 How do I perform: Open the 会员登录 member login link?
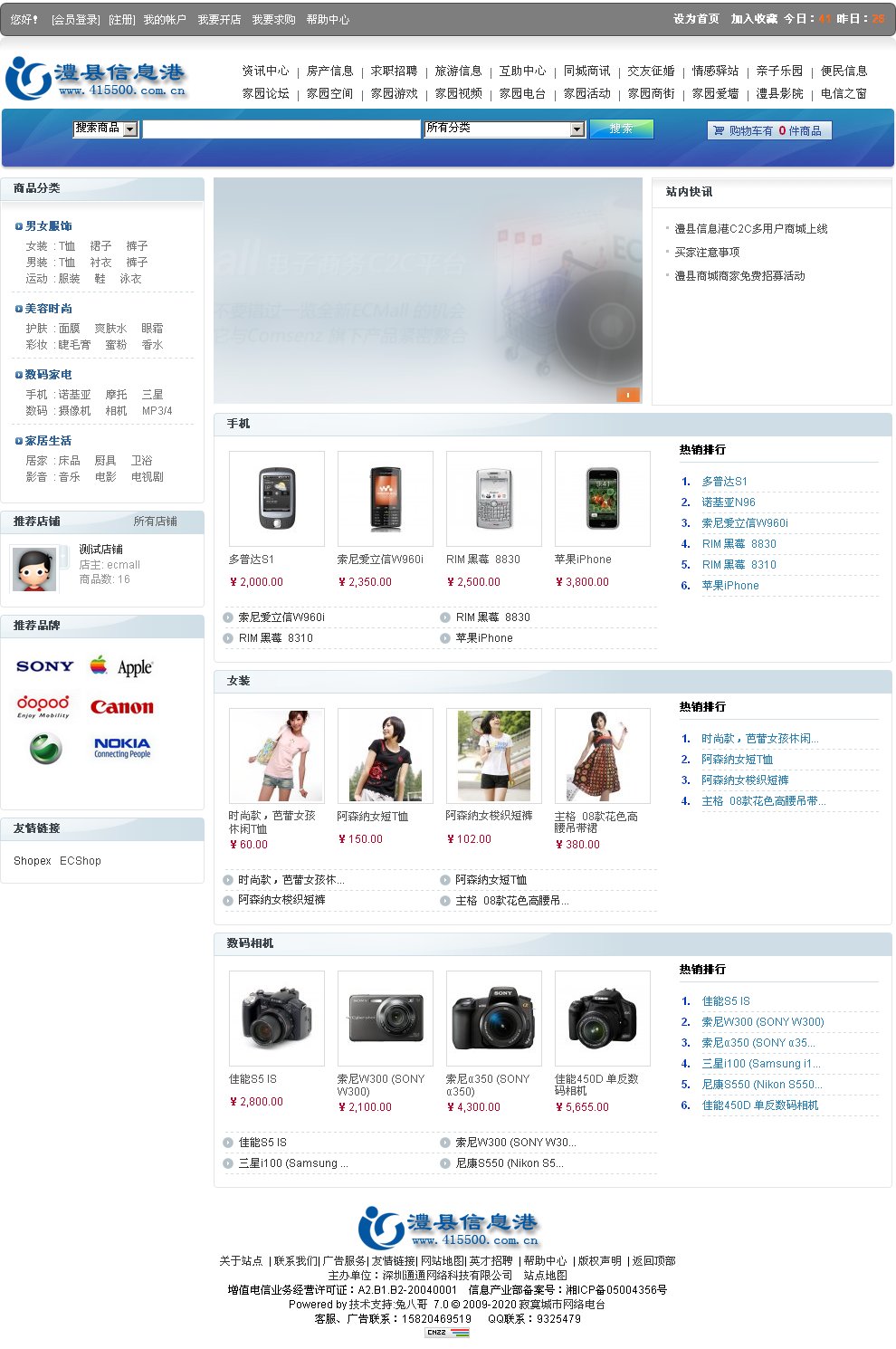pyautogui.click(x=76, y=19)
